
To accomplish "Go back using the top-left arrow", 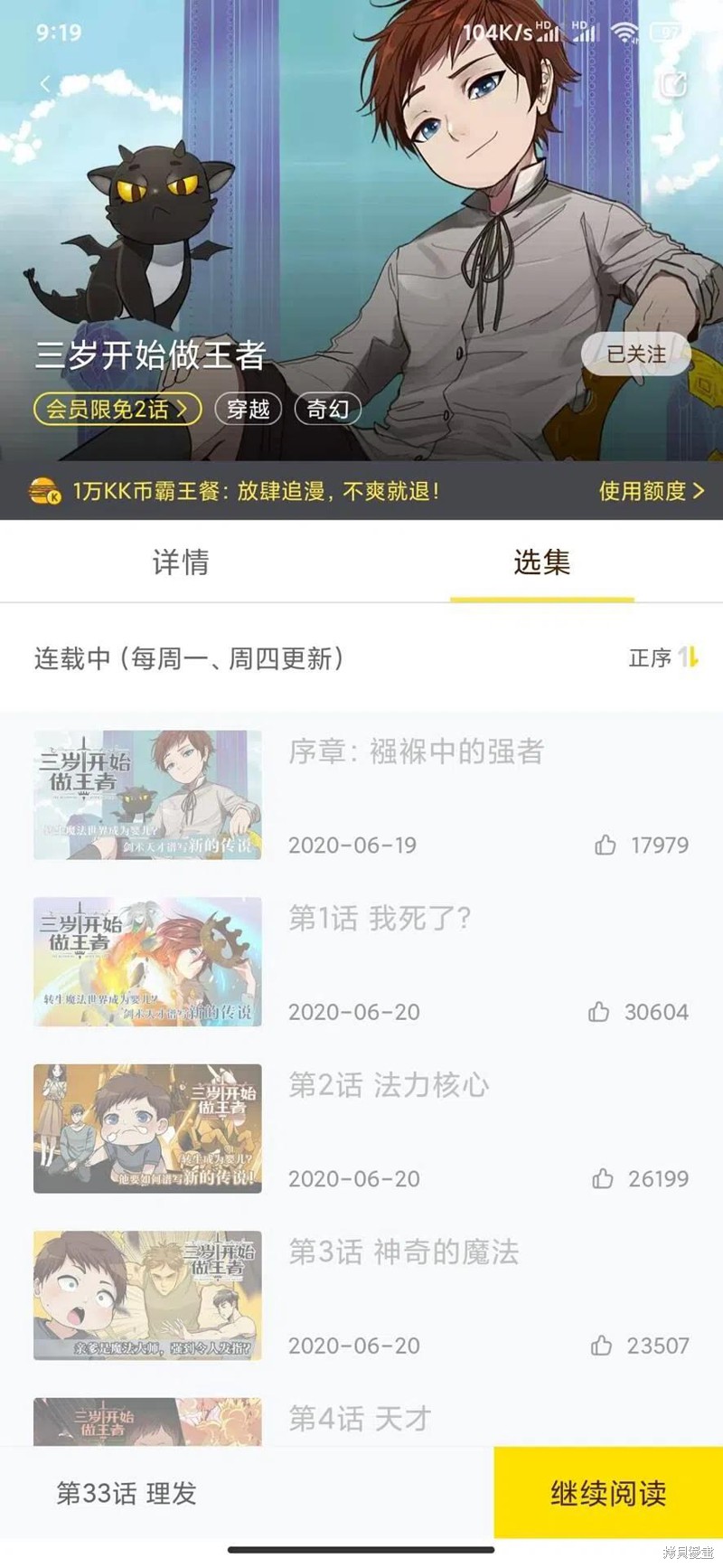I will (45, 84).
